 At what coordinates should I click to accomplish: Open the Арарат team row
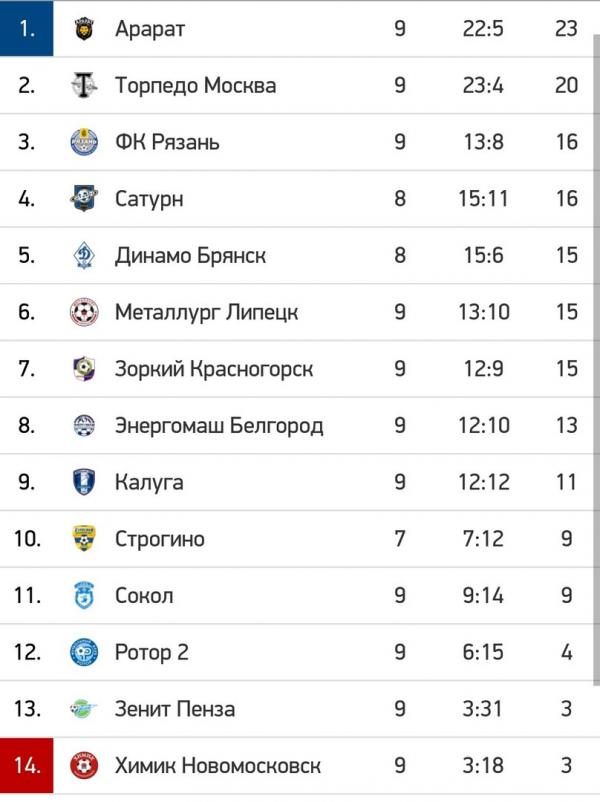[x=150, y=29]
